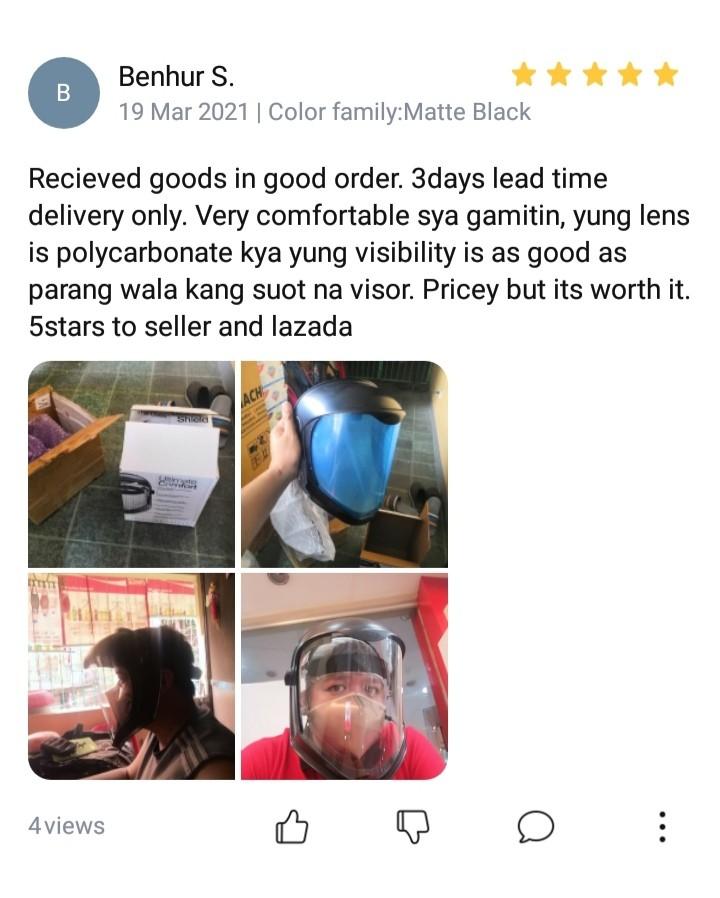Enlarge the side-view photo wearing the visor
Screen dimensions: 720x898
(x=131, y=676)
